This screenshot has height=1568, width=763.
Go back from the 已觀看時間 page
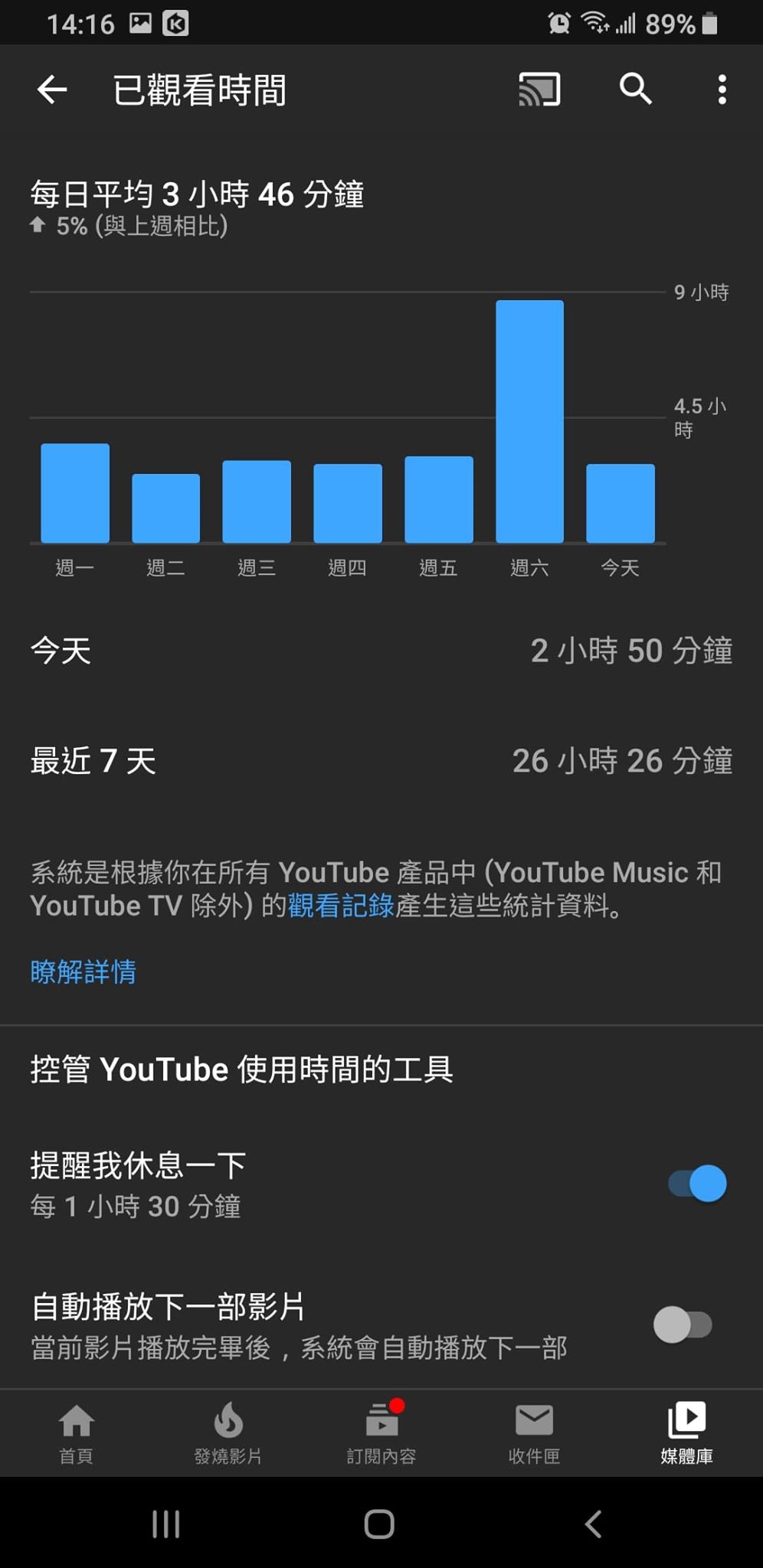point(52,90)
